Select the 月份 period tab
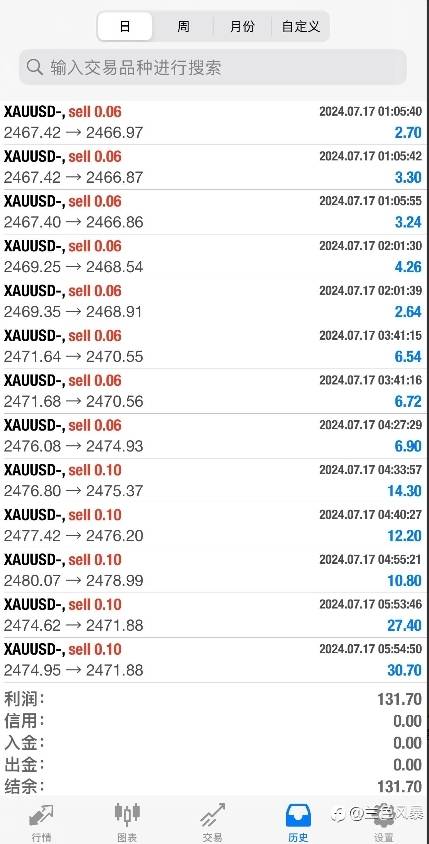 tap(242, 26)
